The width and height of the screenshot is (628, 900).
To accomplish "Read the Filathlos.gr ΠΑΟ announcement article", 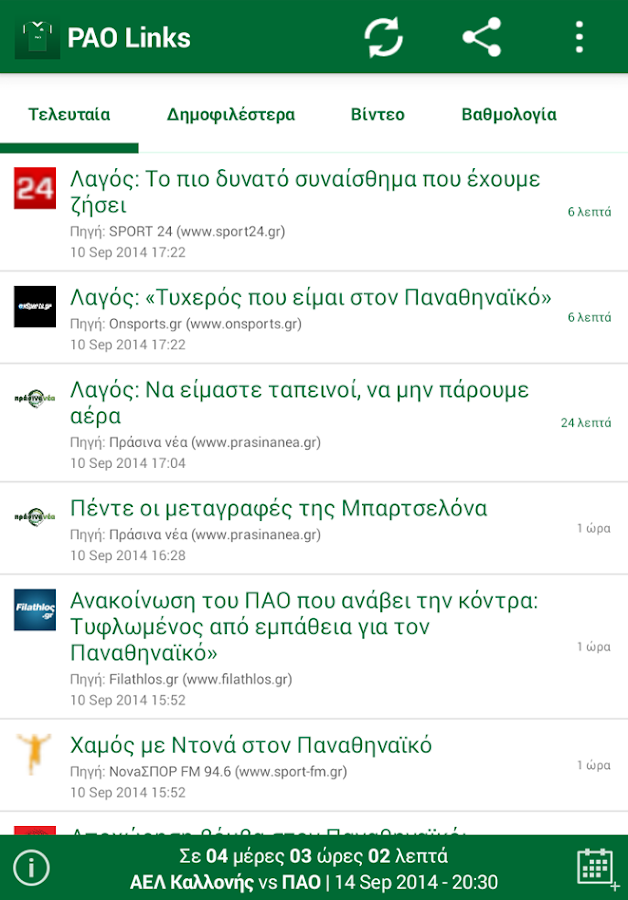I will 305,627.
